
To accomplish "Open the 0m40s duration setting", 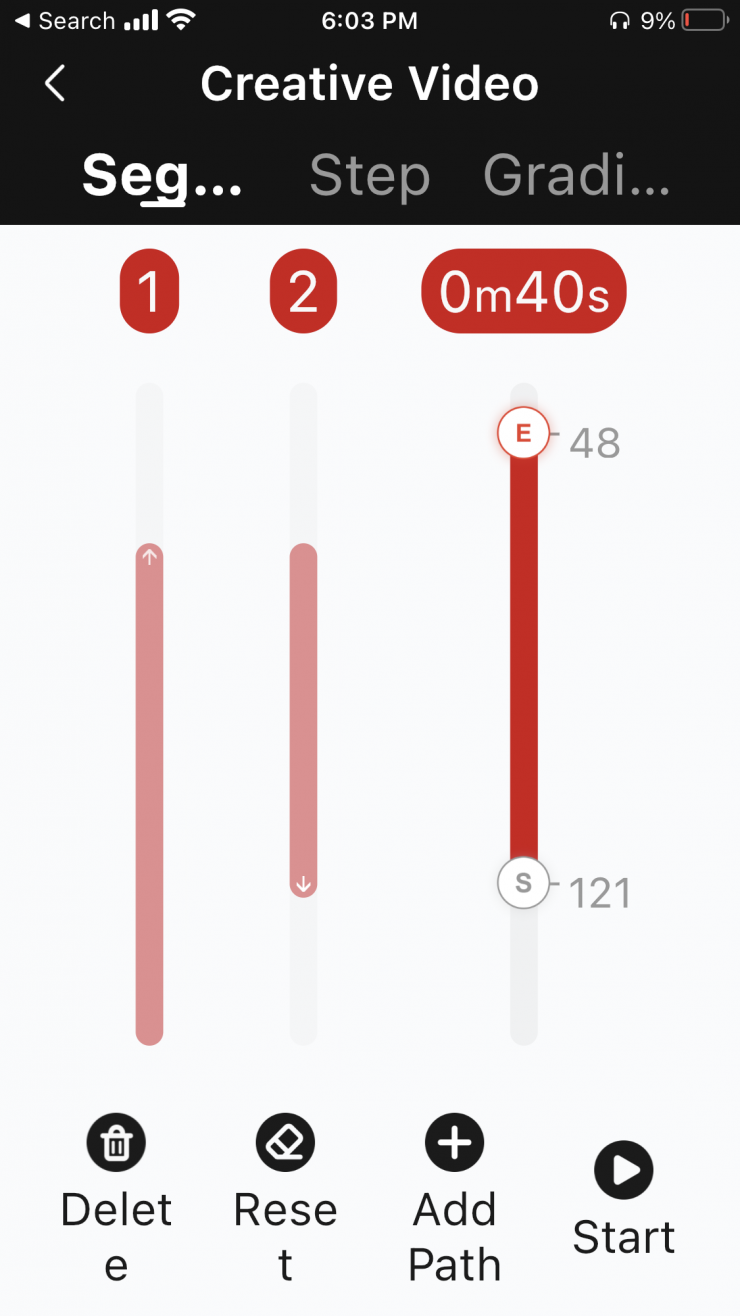I will pos(524,292).
